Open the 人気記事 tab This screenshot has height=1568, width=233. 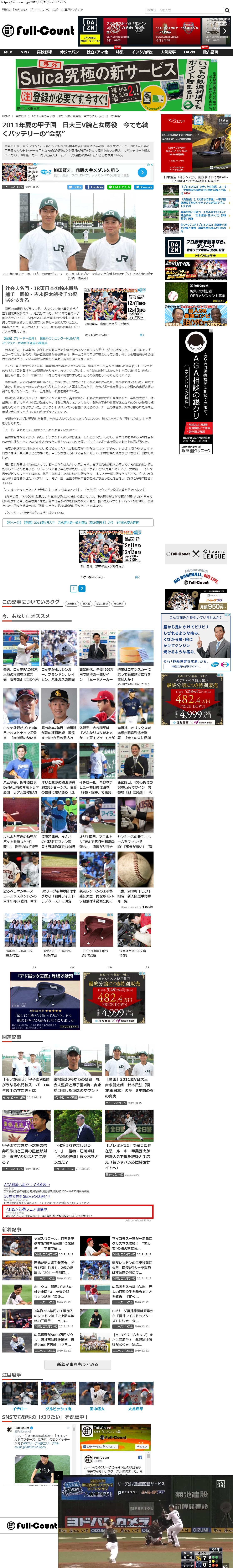(x=168, y=52)
